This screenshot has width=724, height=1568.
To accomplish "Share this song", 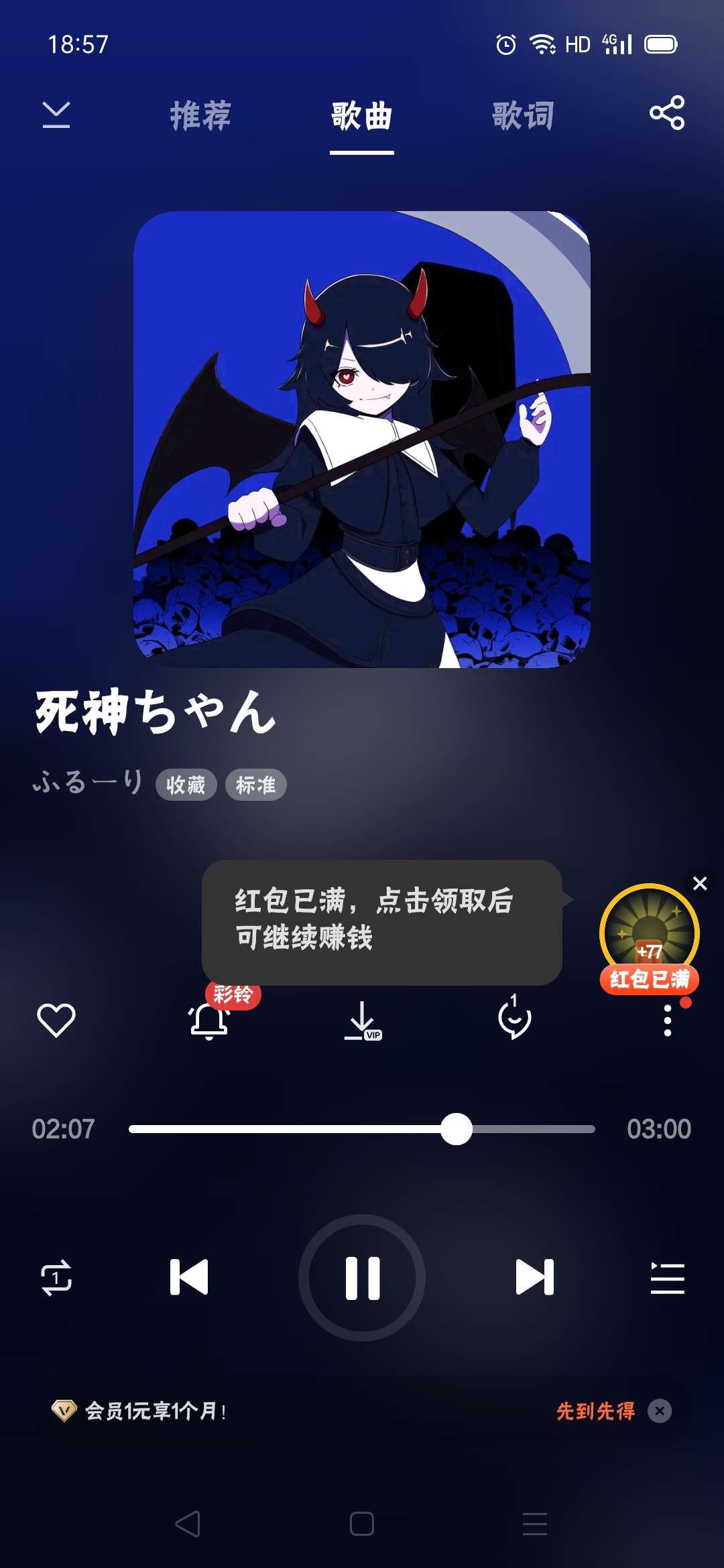I will point(667,113).
